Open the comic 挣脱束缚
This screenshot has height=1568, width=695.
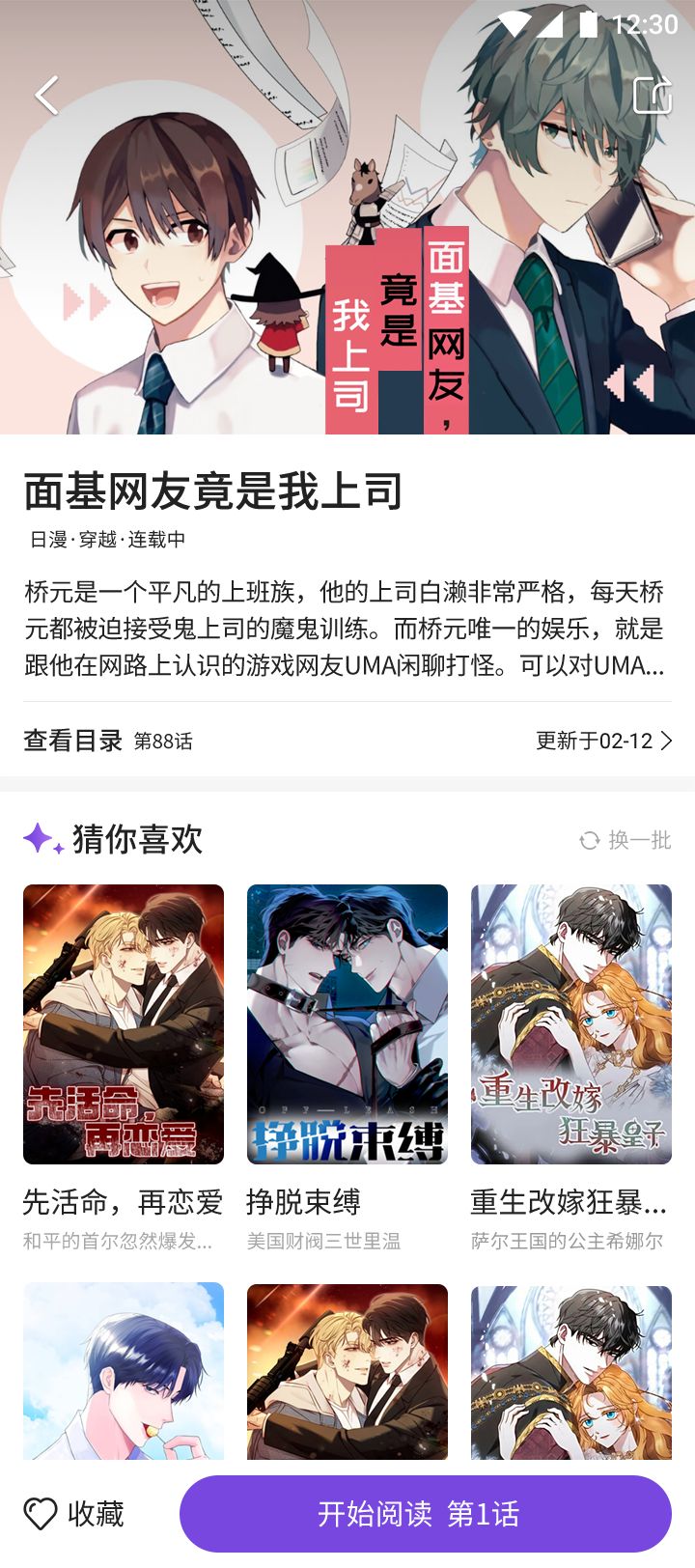tap(347, 1024)
